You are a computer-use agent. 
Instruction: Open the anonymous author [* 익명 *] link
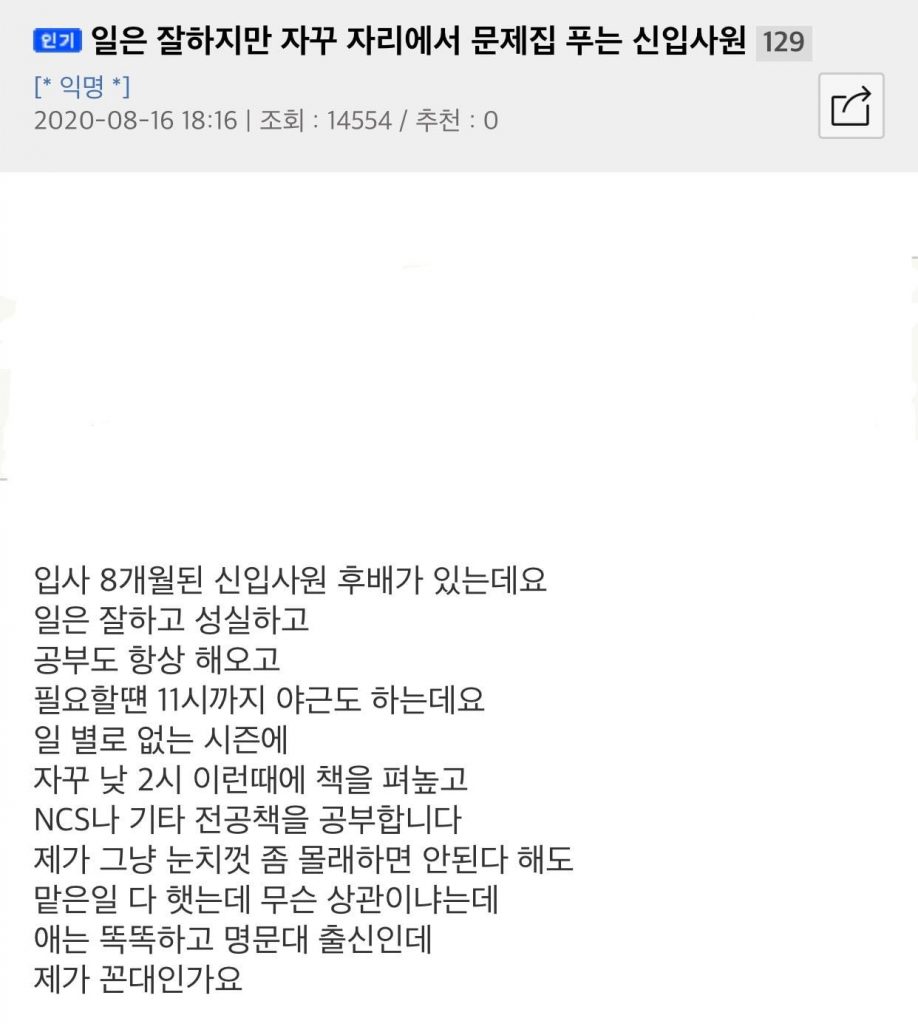pos(82,87)
